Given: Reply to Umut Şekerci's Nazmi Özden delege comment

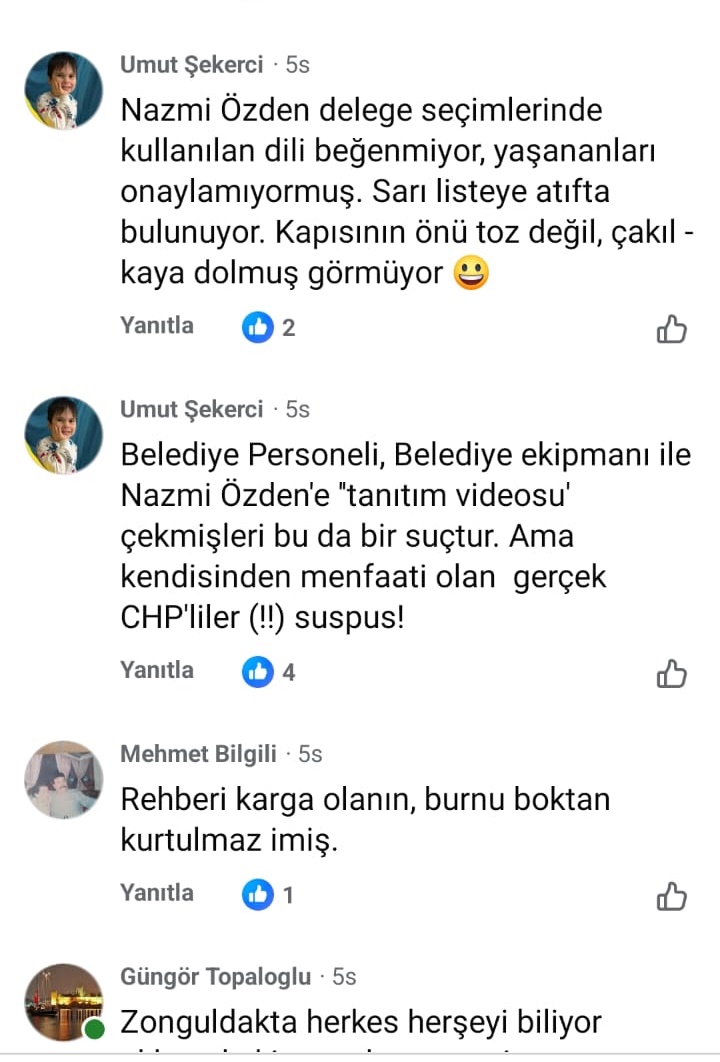Looking at the screenshot, I should (x=157, y=326).
